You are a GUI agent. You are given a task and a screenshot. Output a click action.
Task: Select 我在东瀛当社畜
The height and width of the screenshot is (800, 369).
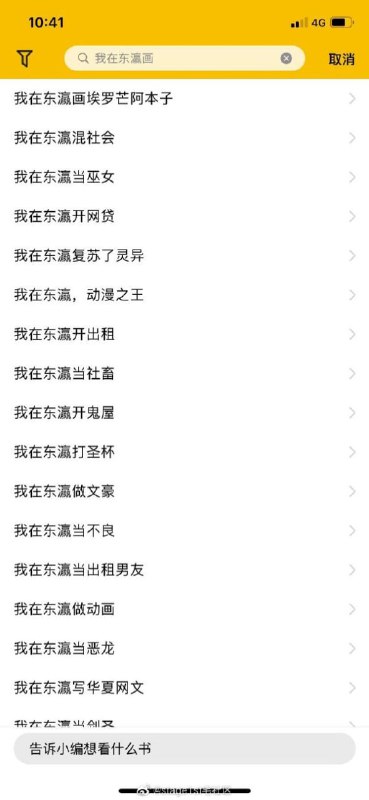click(x=184, y=373)
